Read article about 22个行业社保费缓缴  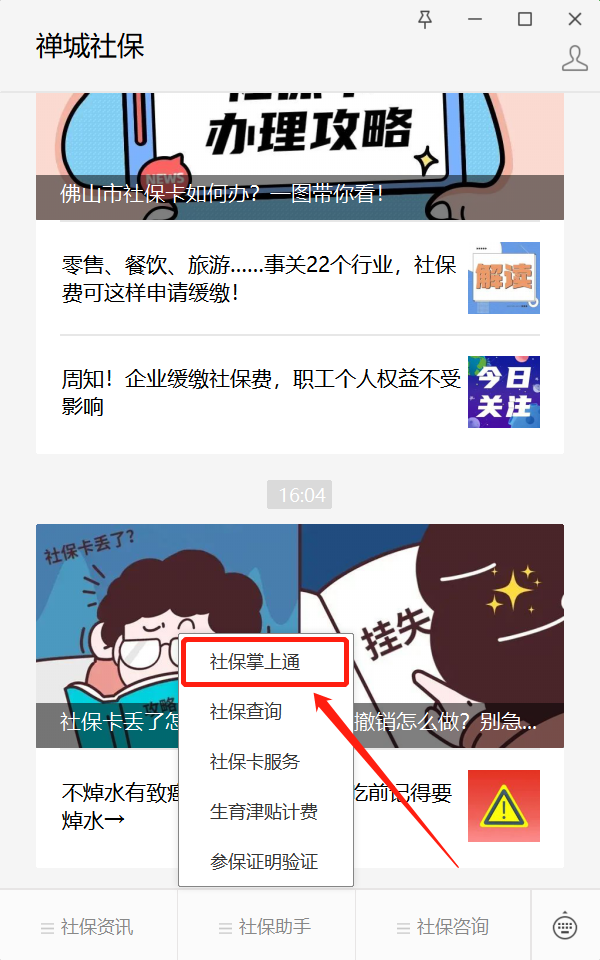click(300, 278)
